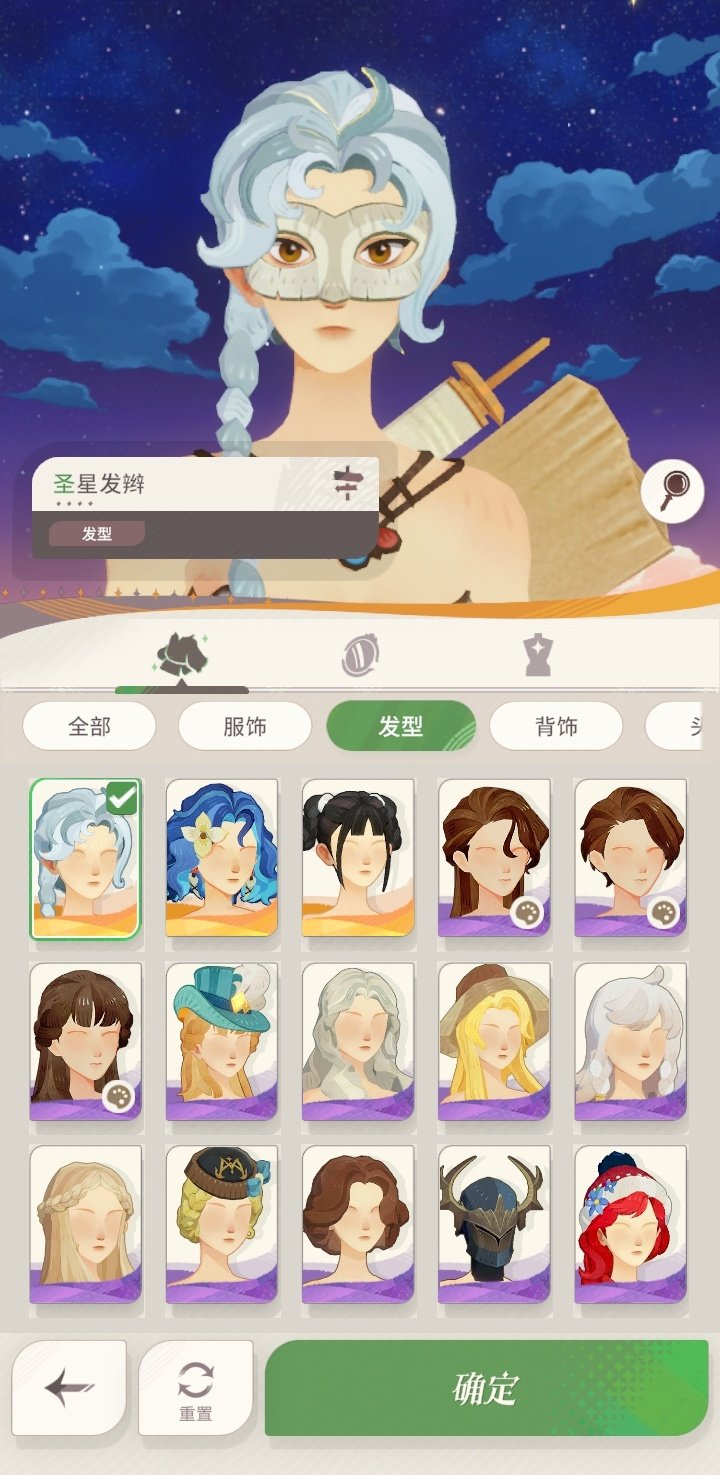Open the 服饰 tab
Image resolution: width=720 pixels, height=1475 pixels.
pos(244,726)
